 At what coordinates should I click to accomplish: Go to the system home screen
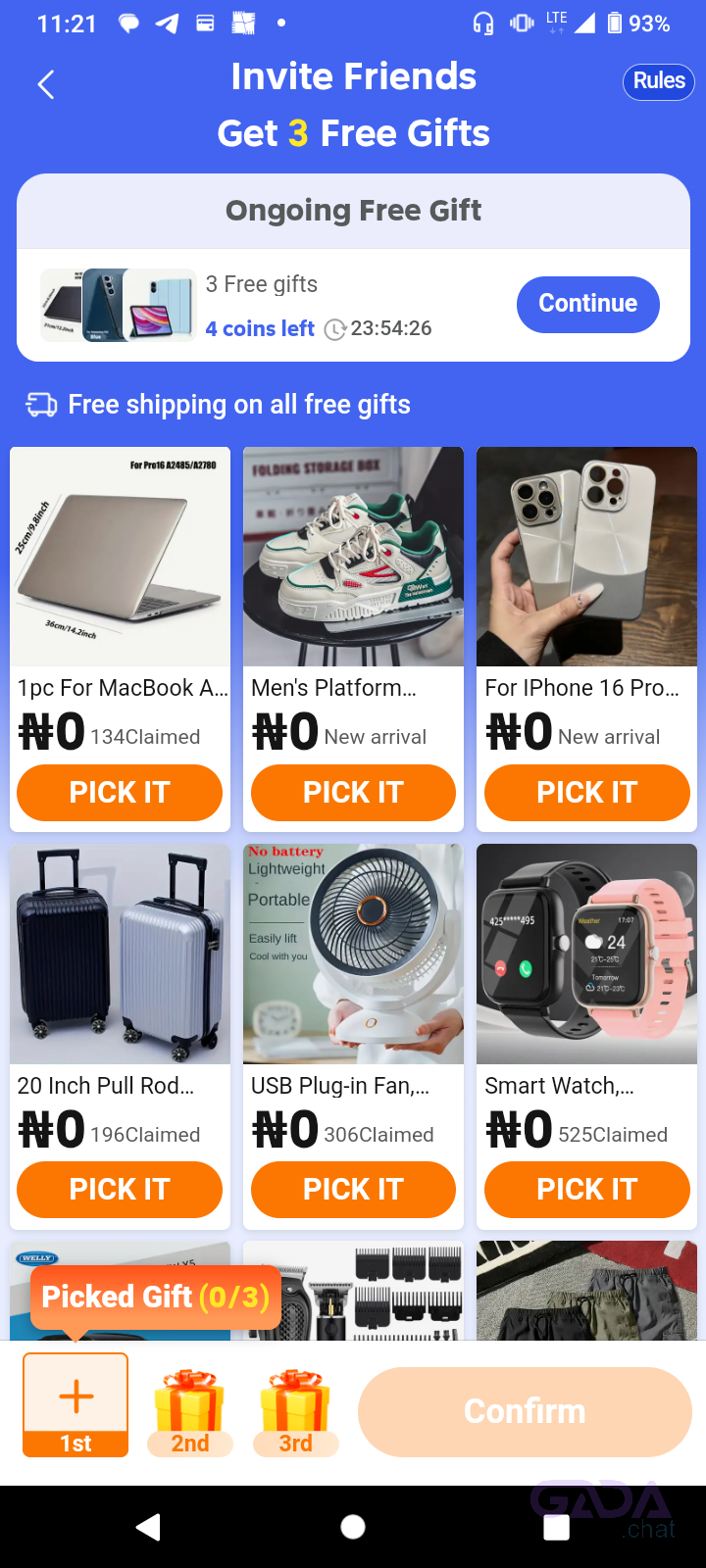pos(353,1526)
